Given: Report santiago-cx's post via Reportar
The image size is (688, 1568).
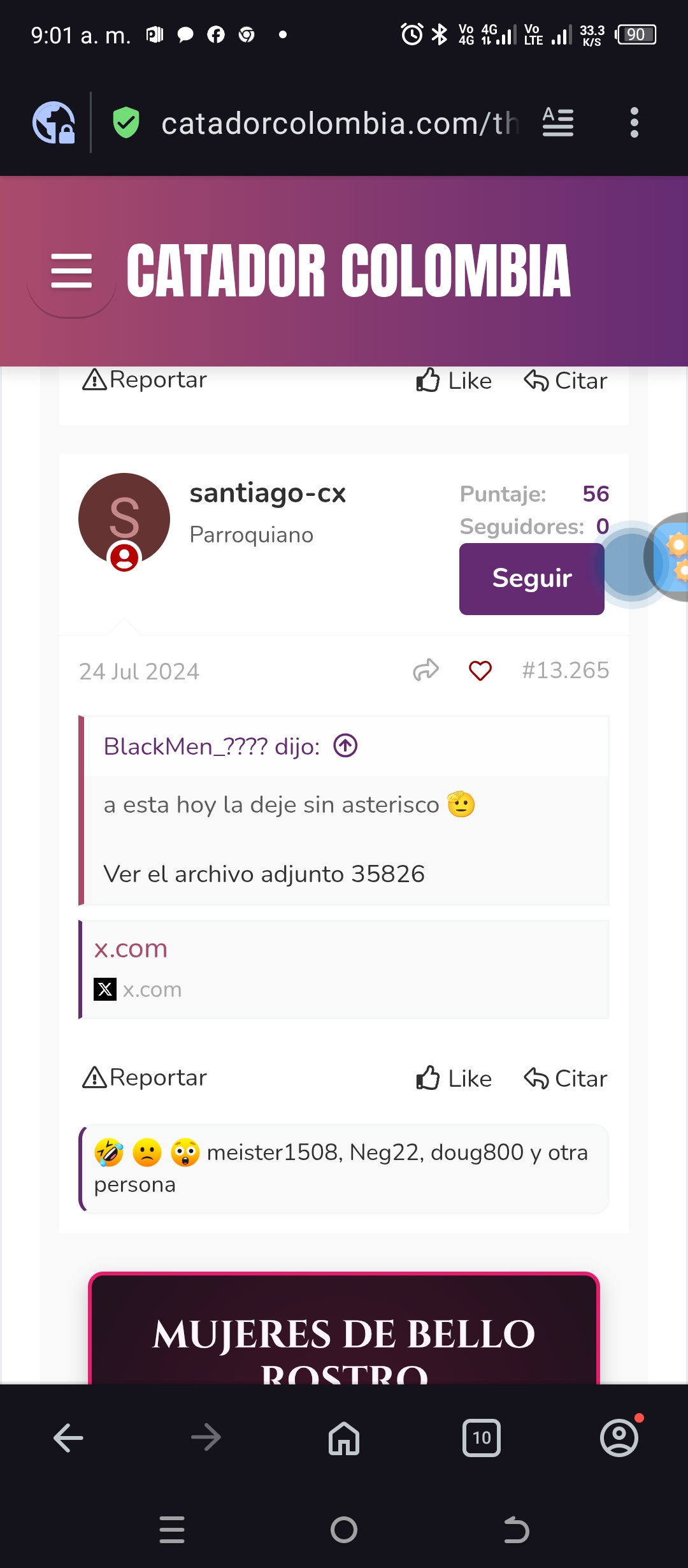Looking at the screenshot, I should click(x=145, y=1078).
